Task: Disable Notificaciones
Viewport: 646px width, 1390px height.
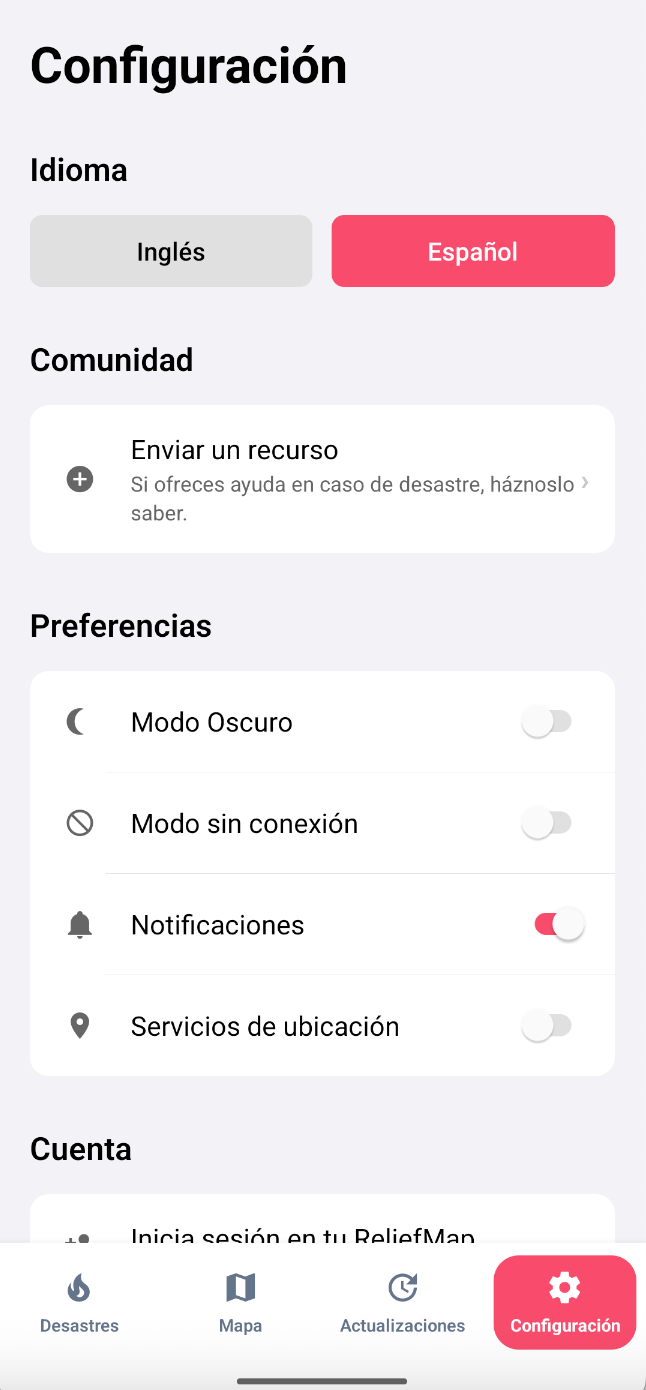Action: 558,925
